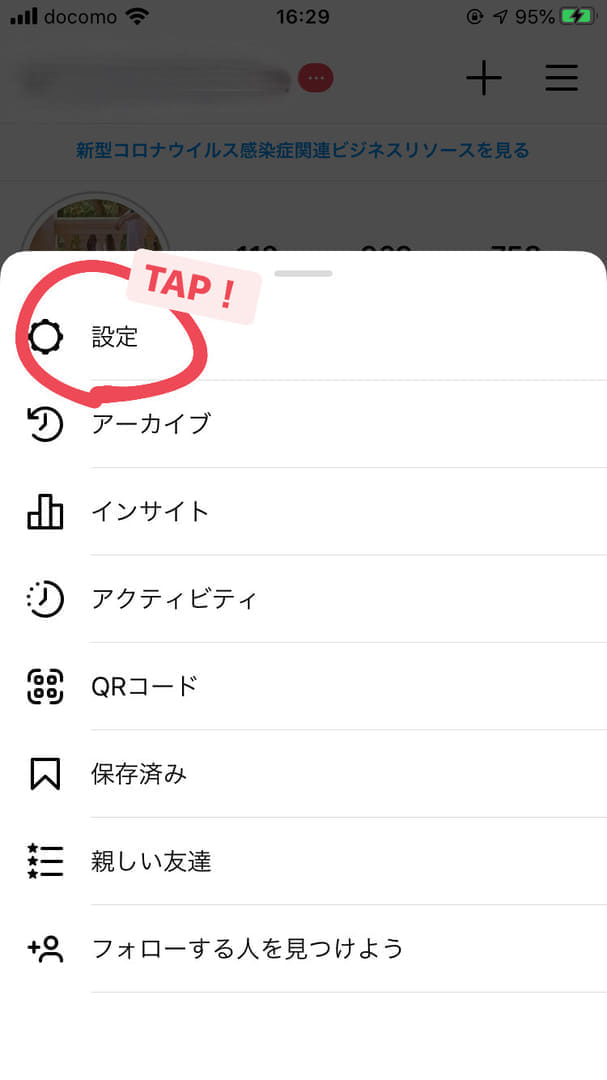Image resolution: width=607 pixels, height=1080 pixels.
Task: Tap フォローする人を見つけよう to discover people
Action: [246, 948]
